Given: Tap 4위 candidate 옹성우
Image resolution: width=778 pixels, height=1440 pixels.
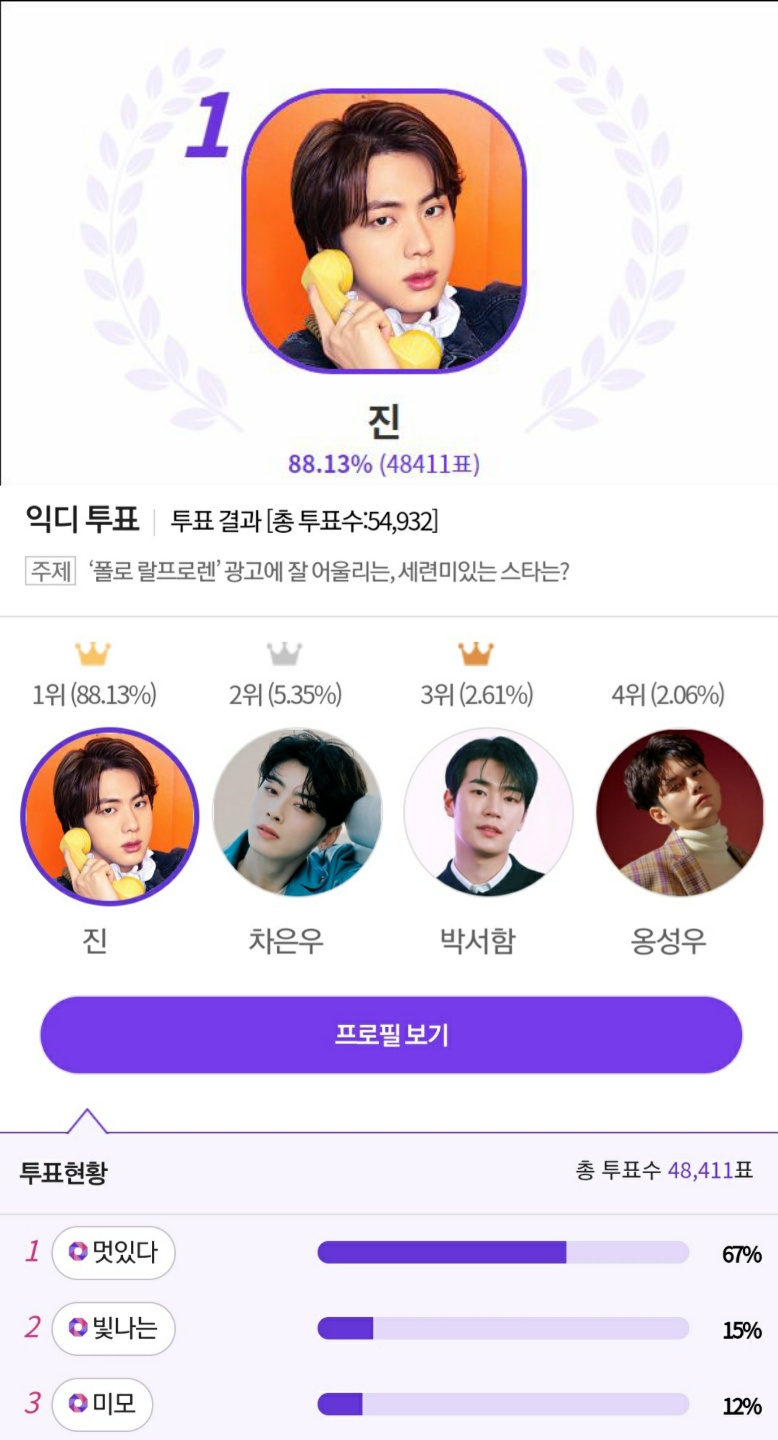Looking at the screenshot, I should (x=679, y=812).
